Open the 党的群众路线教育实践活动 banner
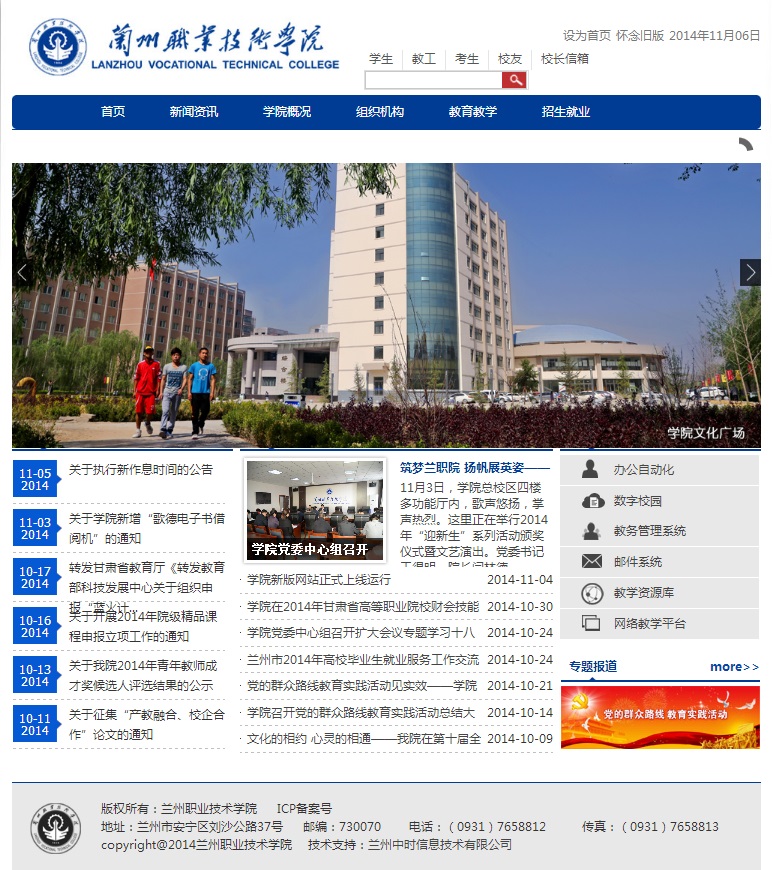 tap(660, 717)
